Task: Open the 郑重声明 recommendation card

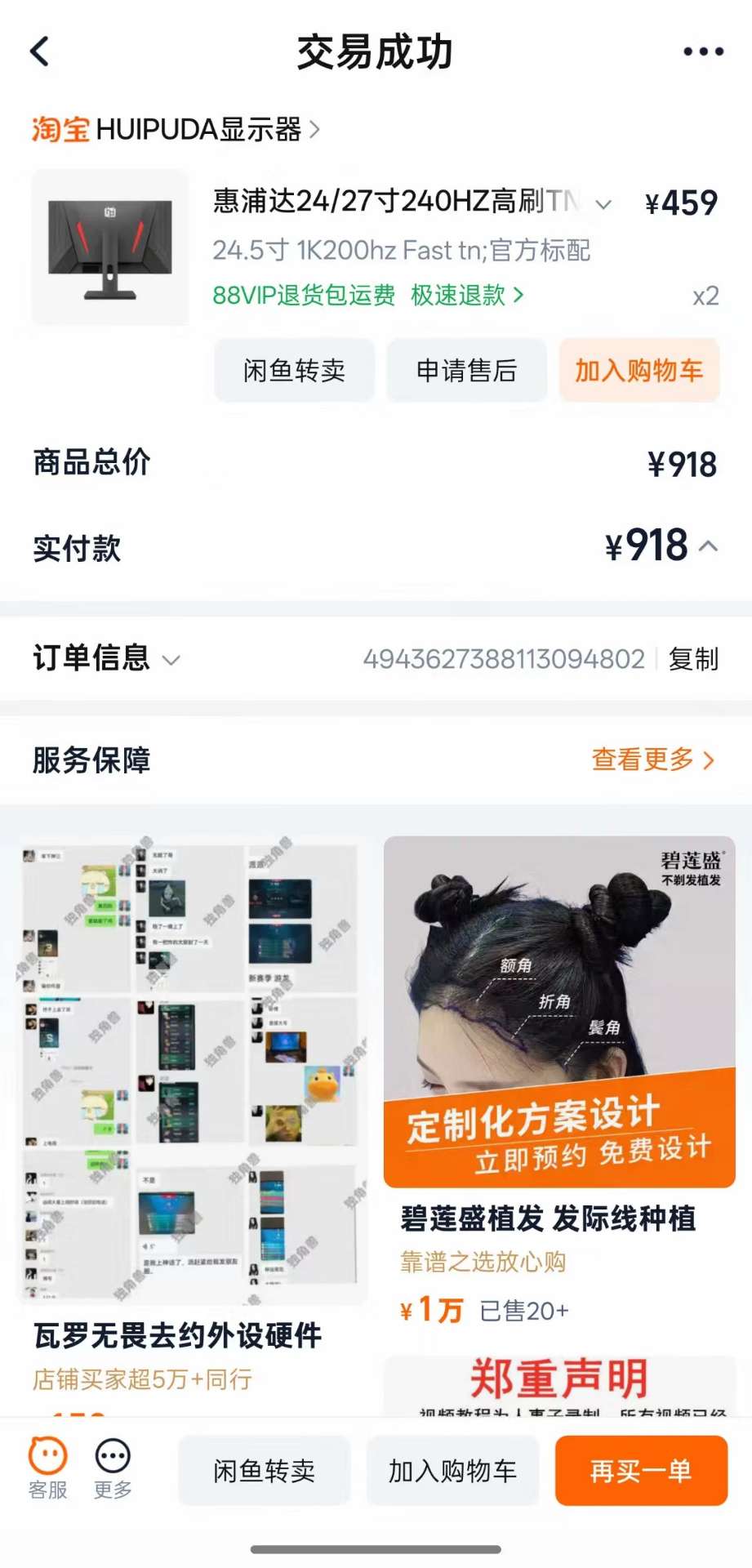Action: point(559,1383)
